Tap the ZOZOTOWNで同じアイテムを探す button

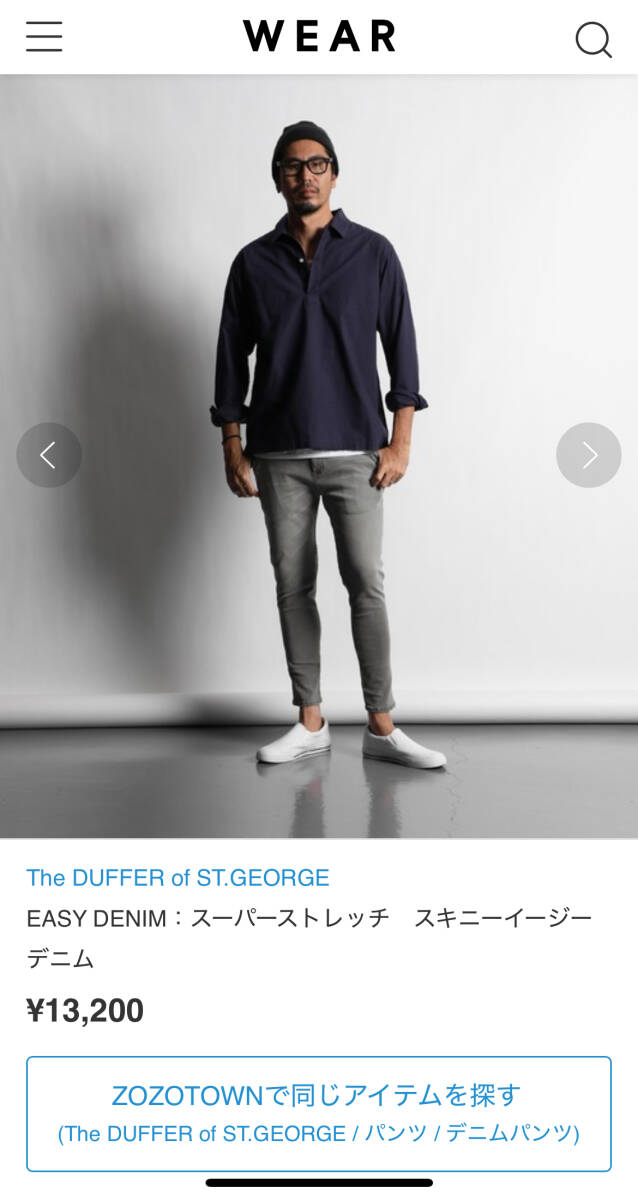pyautogui.click(x=318, y=1113)
